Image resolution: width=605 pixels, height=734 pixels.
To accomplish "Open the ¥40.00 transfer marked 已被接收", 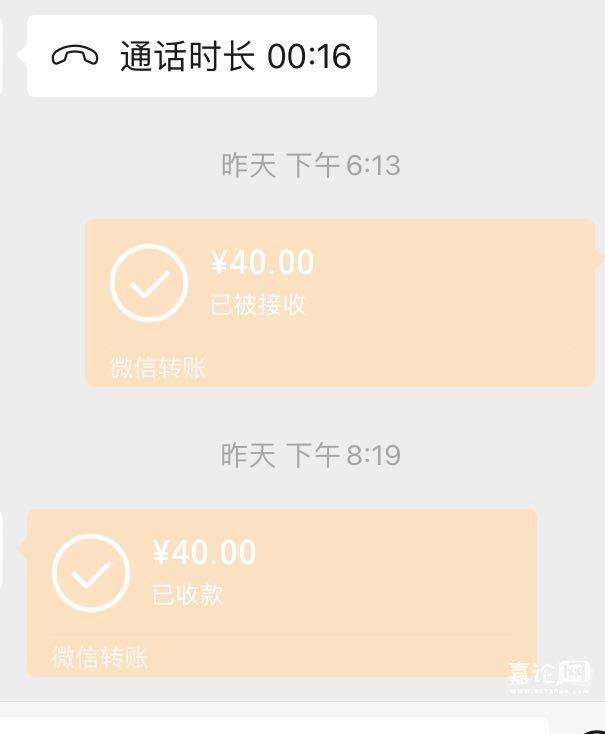I will click(x=340, y=301).
